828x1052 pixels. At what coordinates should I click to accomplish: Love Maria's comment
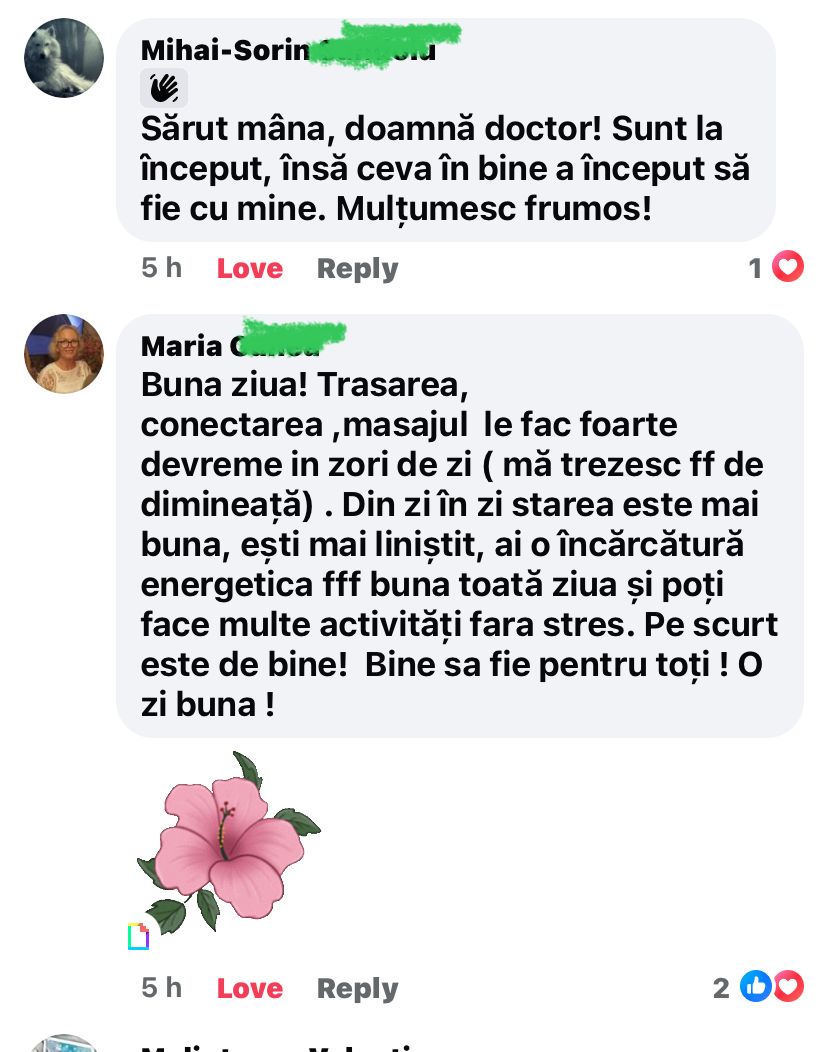[249, 988]
